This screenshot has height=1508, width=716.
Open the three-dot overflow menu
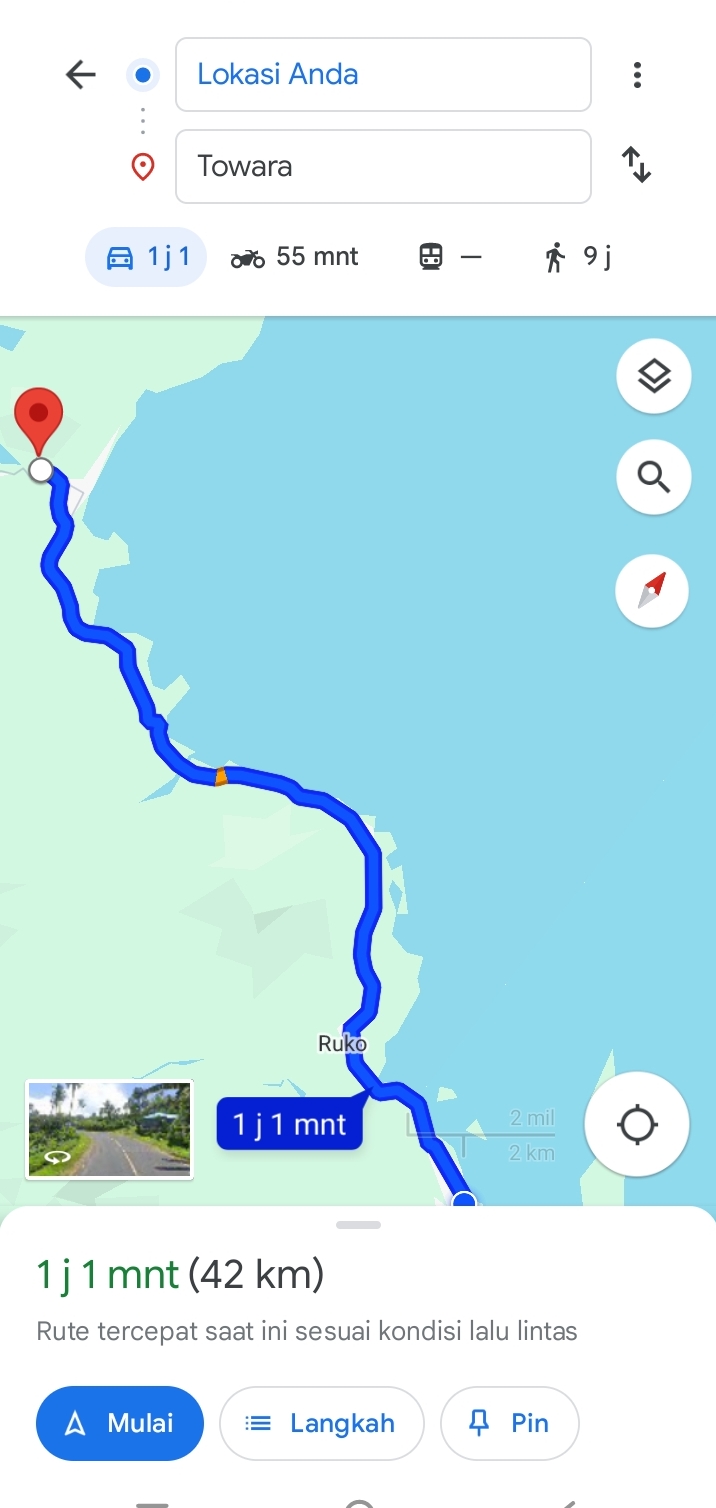point(637,75)
